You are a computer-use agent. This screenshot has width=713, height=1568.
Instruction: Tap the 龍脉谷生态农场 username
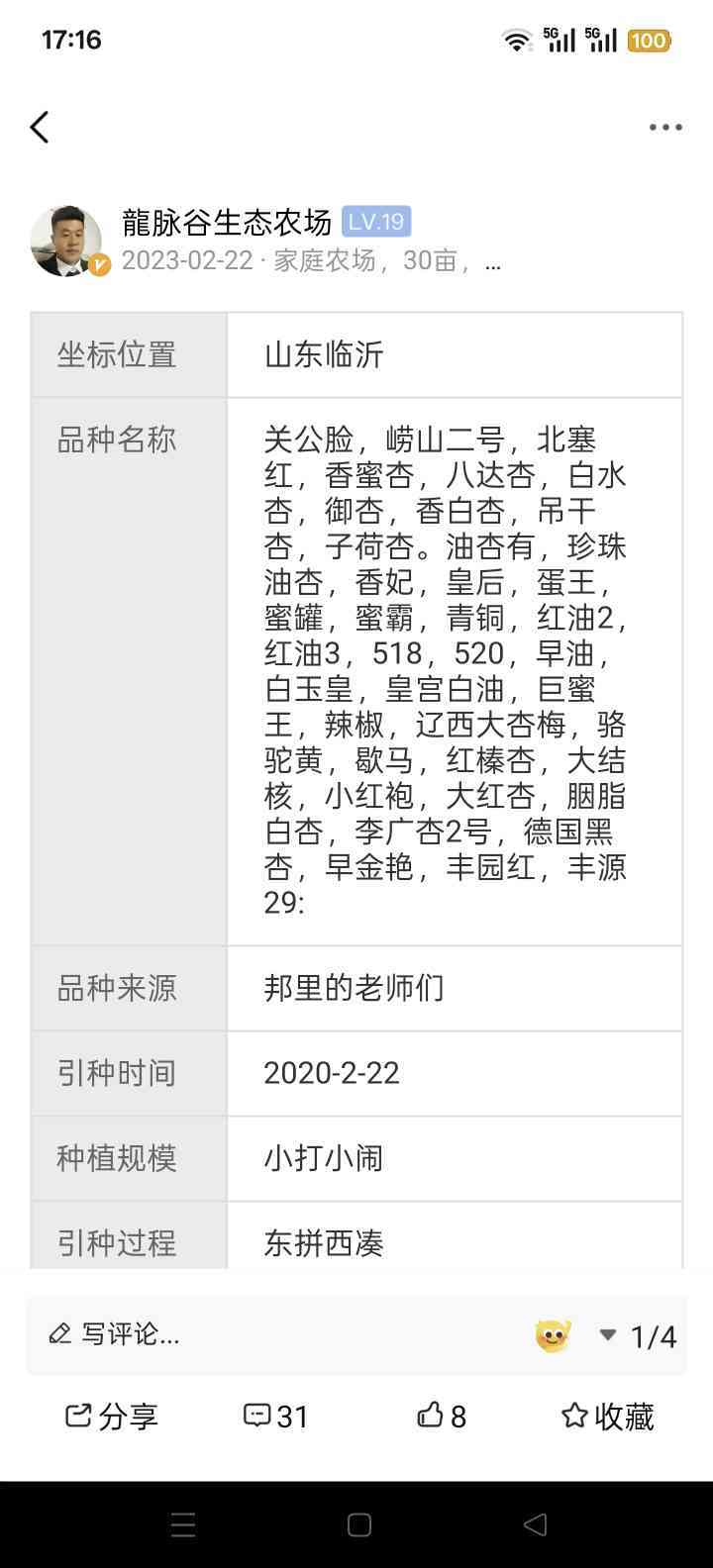[x=226, y=222]
